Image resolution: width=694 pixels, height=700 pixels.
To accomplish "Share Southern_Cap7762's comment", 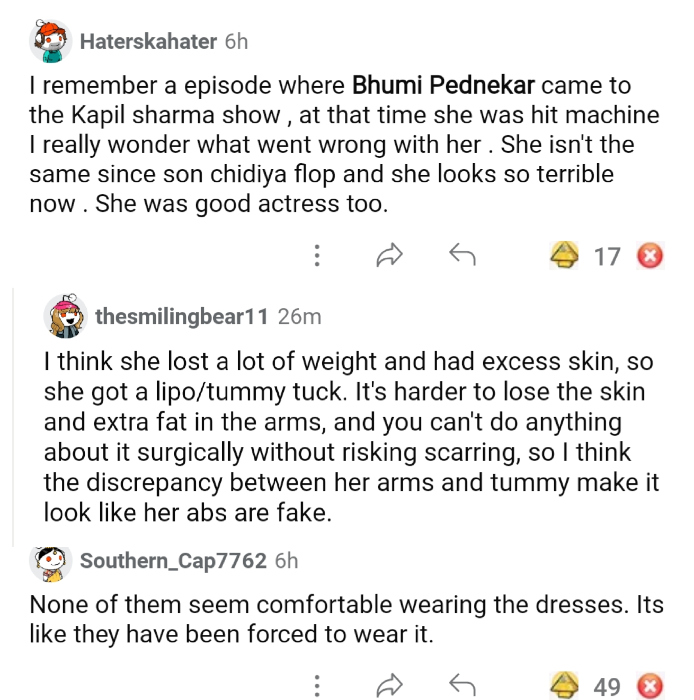I will (388, 686).
